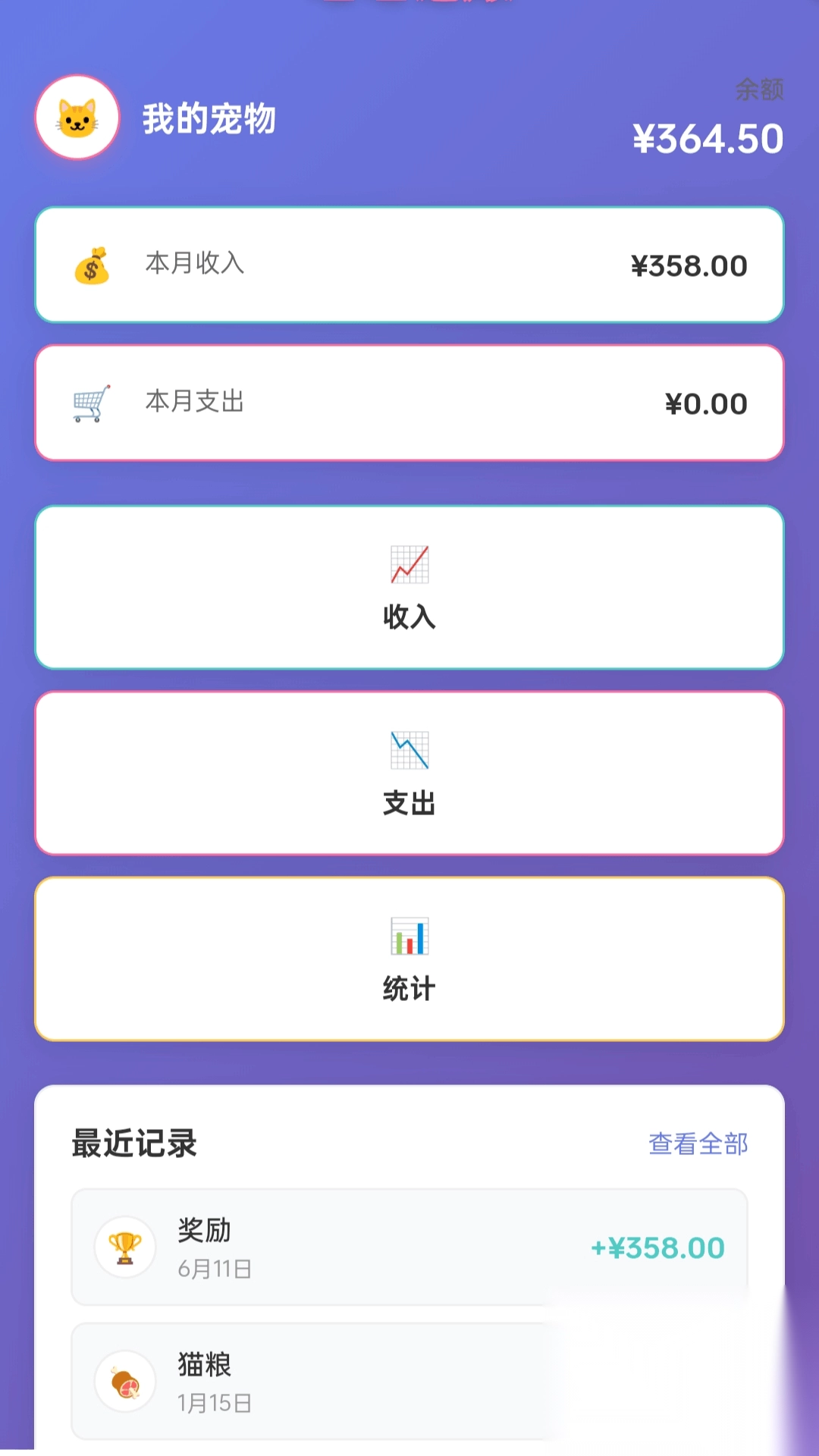819x1456 pixels.
Task: Click the 最近记录 section header
Action: 133,1145
